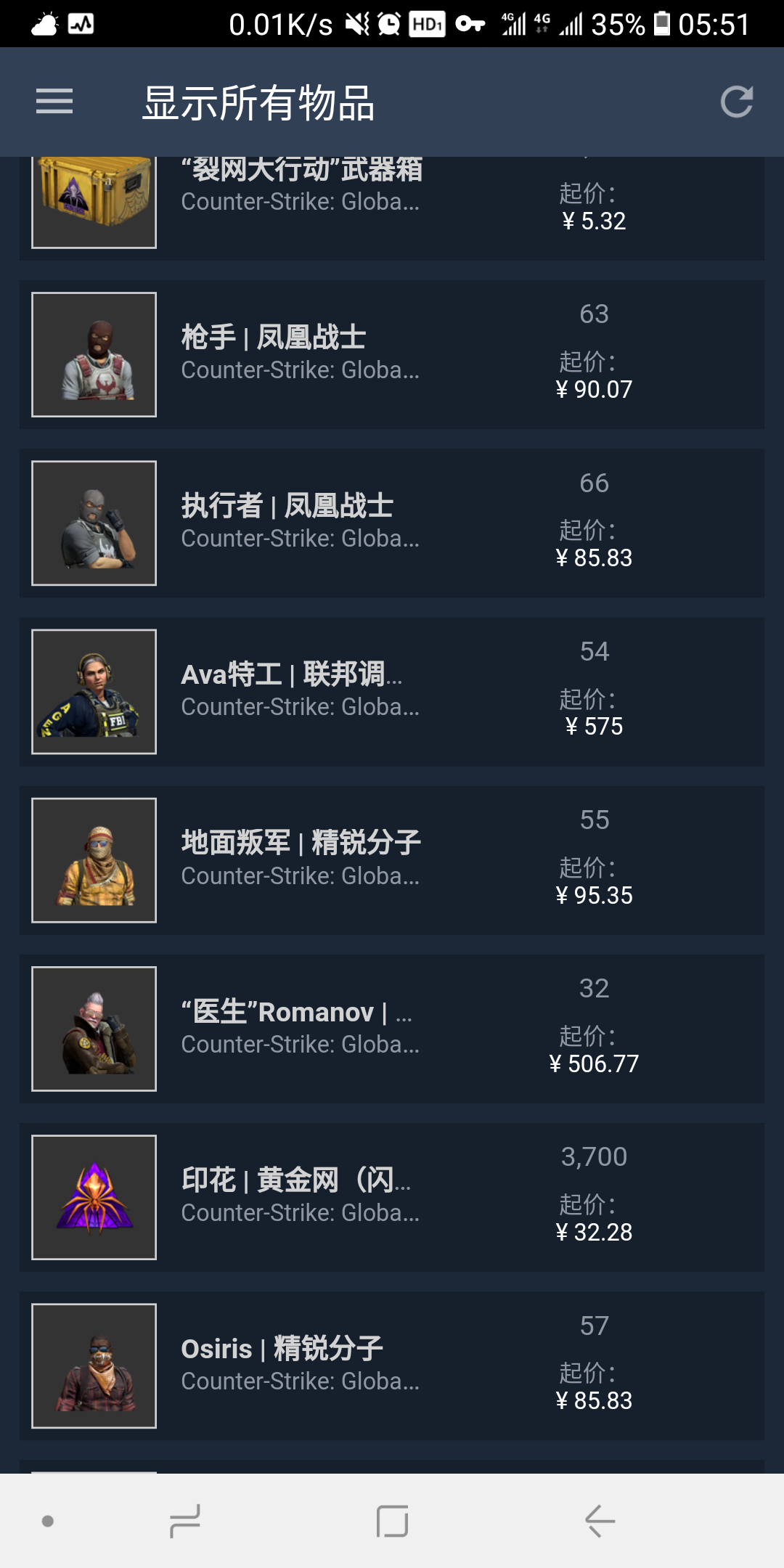Open 地面叛军 | 精锐分子 listing

click(392, 860)
